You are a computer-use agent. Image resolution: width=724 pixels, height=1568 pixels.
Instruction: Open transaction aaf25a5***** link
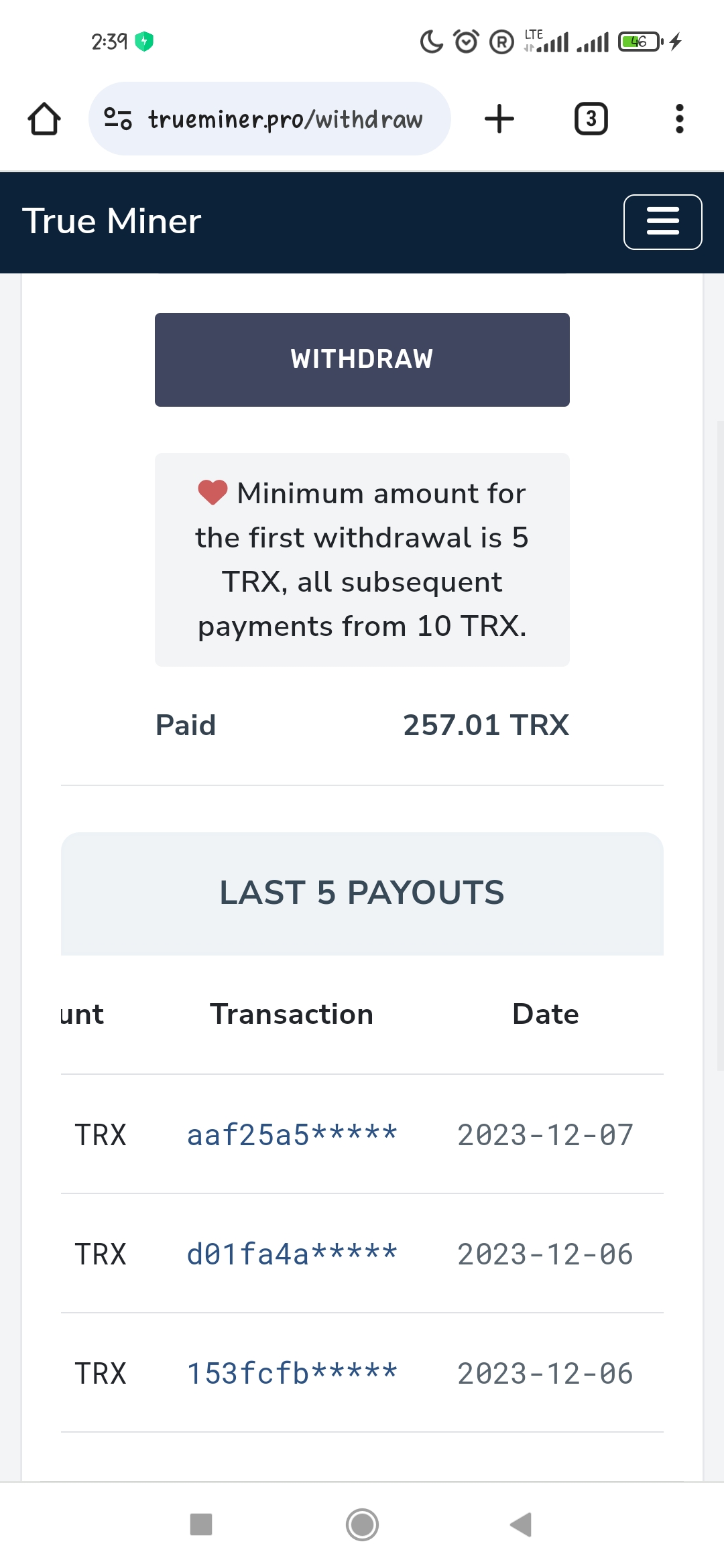292,1134
